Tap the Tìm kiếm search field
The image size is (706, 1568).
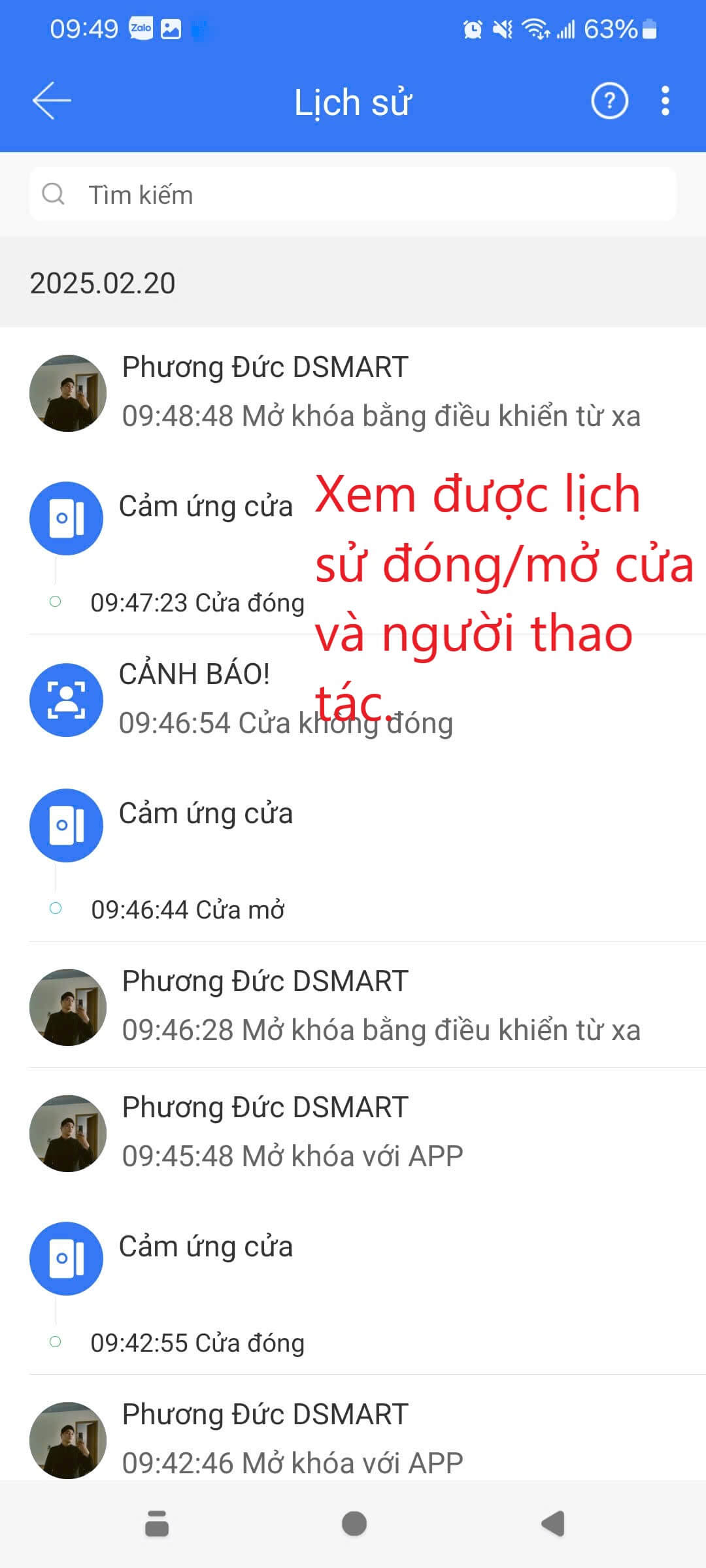[353, 194]
